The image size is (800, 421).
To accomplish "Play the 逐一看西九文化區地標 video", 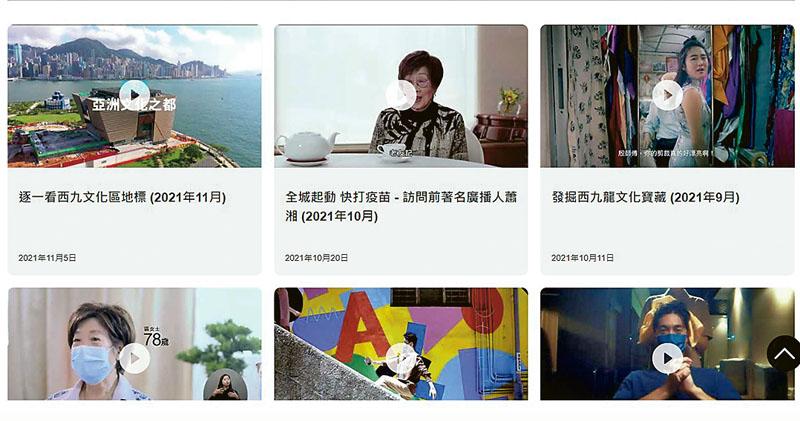I will click(134, 95).
